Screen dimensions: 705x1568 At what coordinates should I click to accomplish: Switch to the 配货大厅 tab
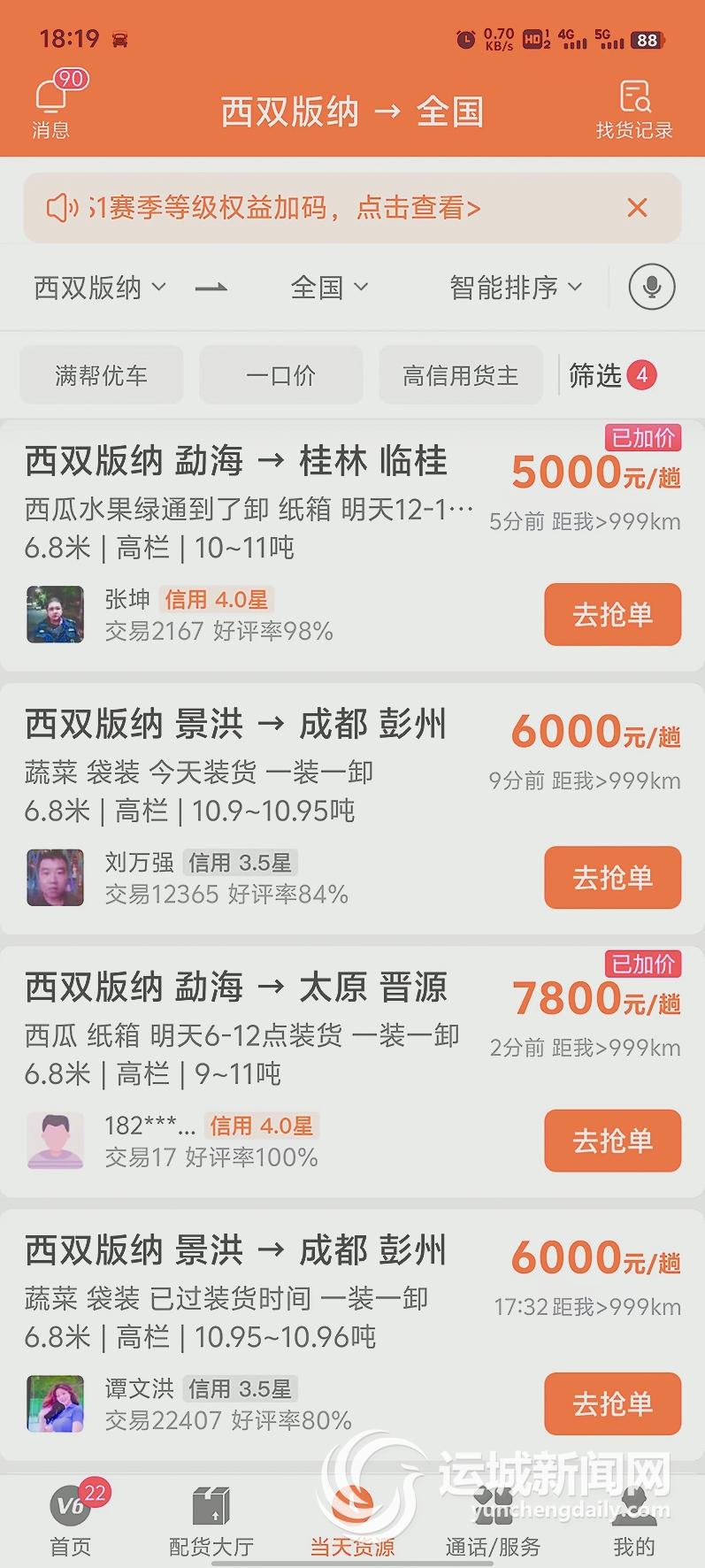(x=211, y=1520)
